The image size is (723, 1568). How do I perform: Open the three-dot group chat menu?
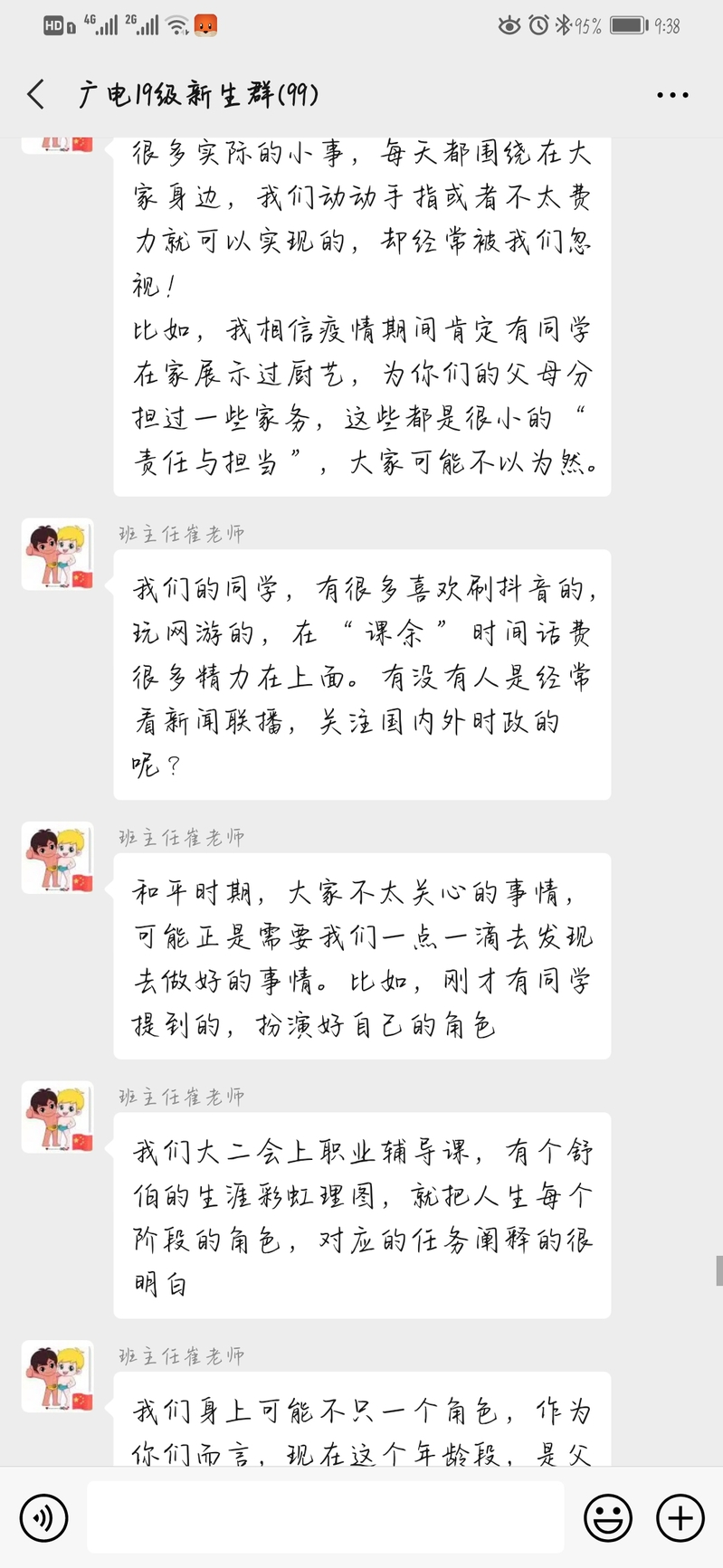pos(672,95)
